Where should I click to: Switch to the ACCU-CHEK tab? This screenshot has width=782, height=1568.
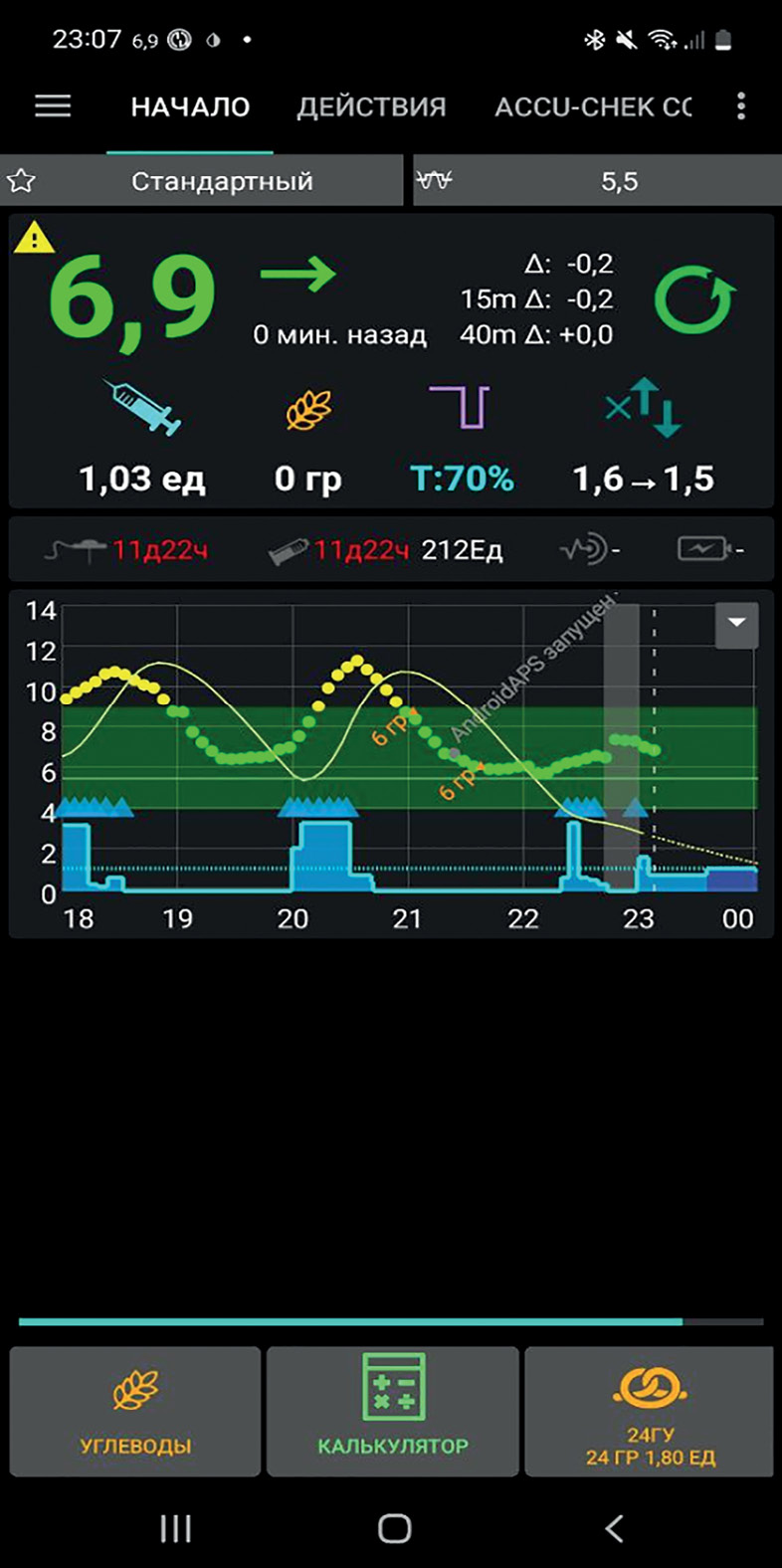click(x=593, y=106)
